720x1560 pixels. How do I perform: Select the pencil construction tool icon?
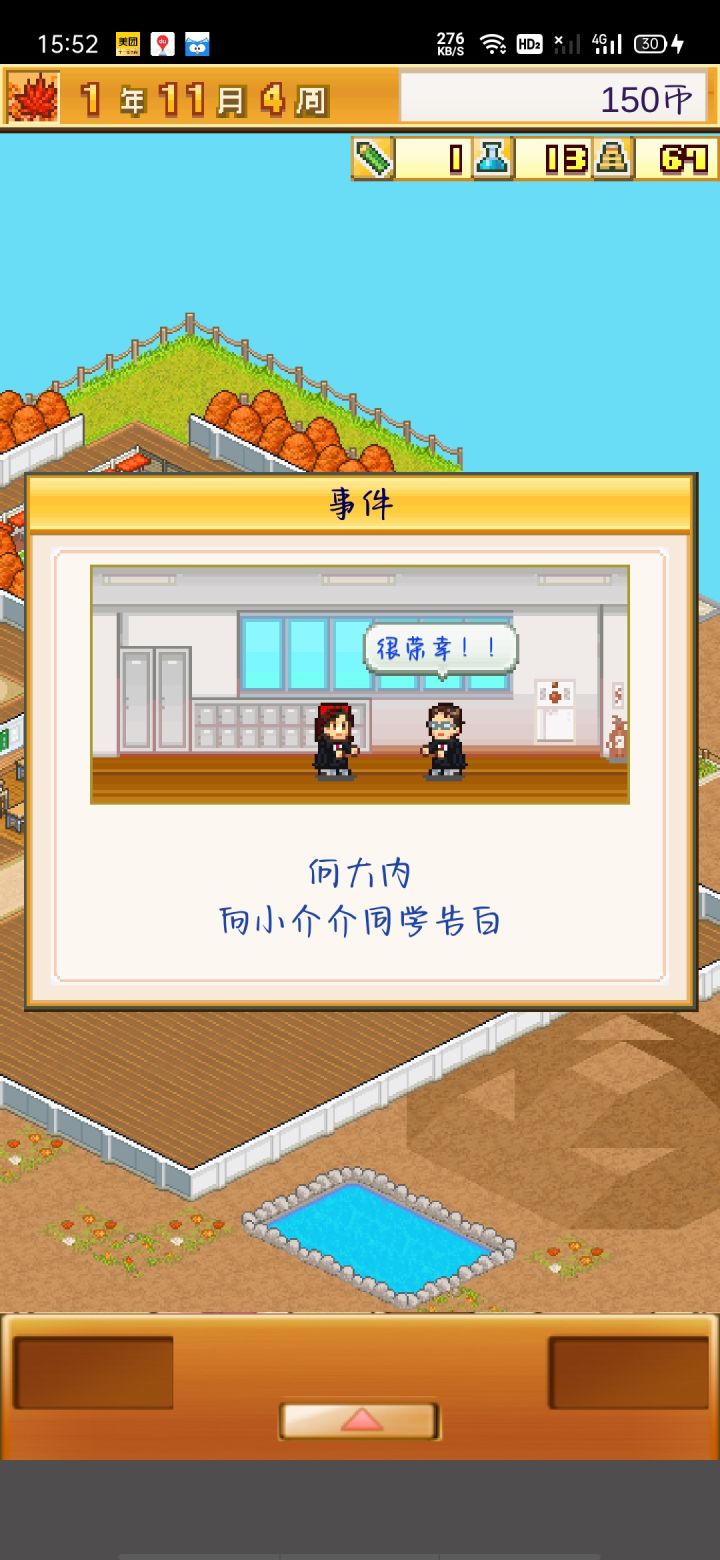372,157
